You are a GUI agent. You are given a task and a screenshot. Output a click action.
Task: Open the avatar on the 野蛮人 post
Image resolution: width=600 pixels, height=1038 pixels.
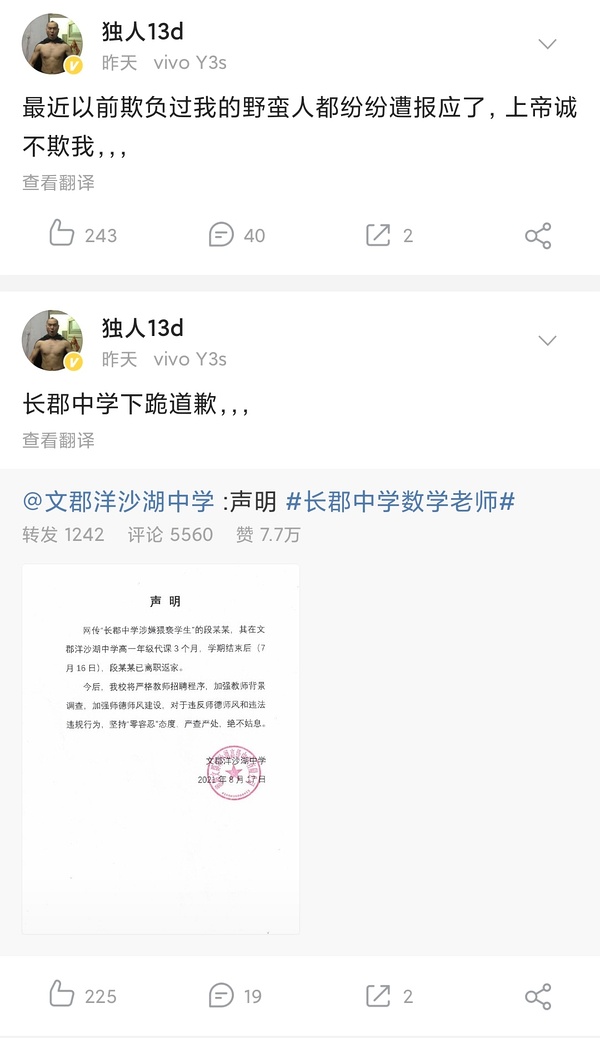pos(52,45)
